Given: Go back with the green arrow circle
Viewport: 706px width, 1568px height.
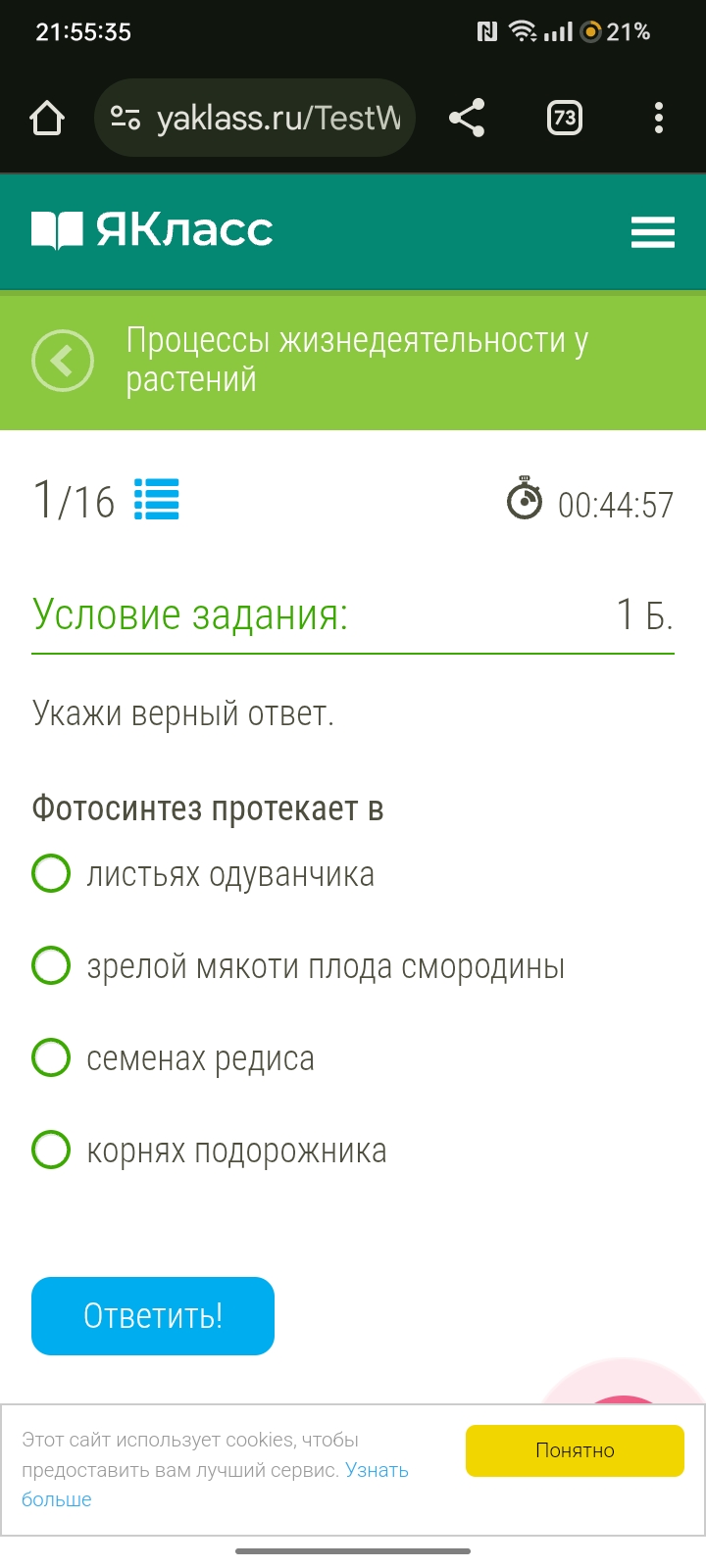Looking at the screenshot, I should tap(63, 362).
